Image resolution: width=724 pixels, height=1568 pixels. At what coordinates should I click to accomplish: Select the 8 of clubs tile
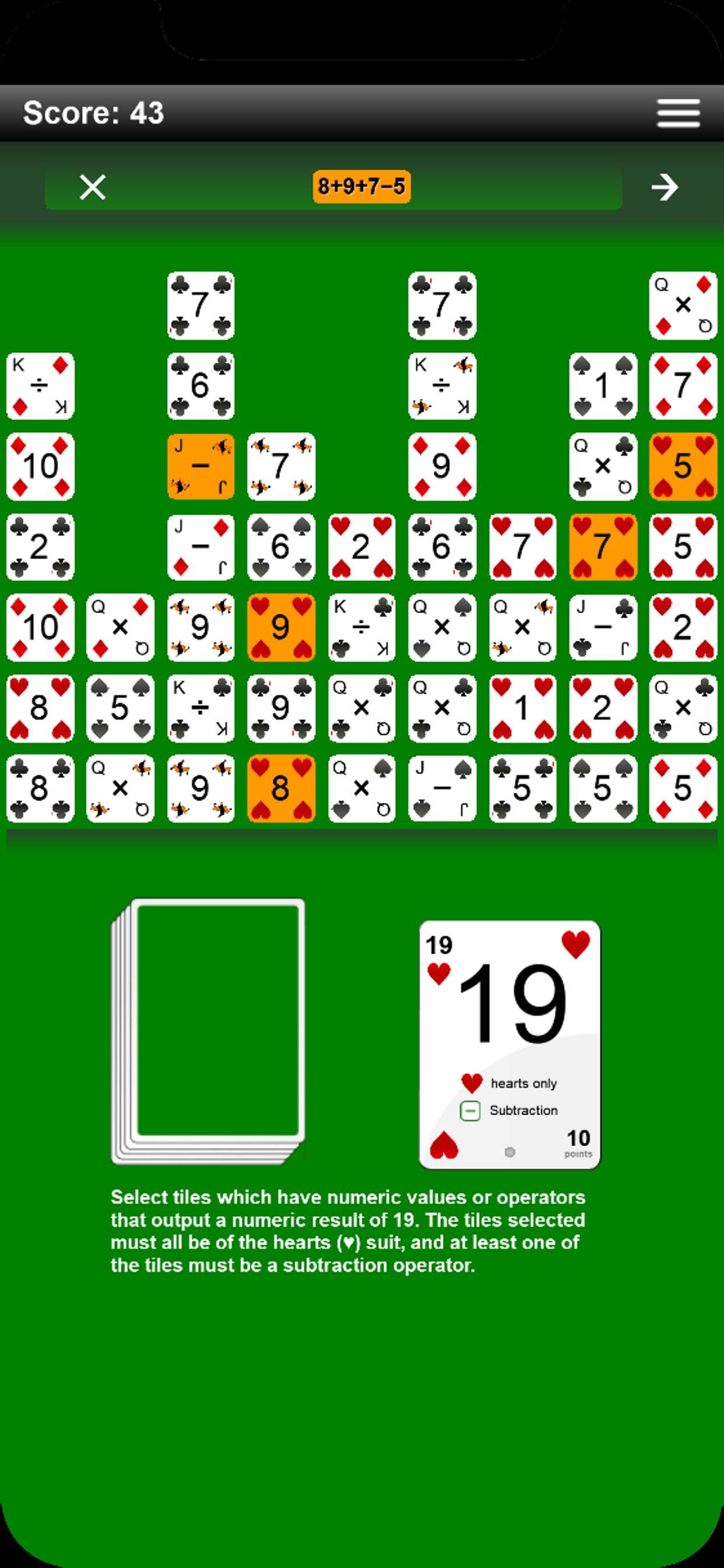point(40,789)
